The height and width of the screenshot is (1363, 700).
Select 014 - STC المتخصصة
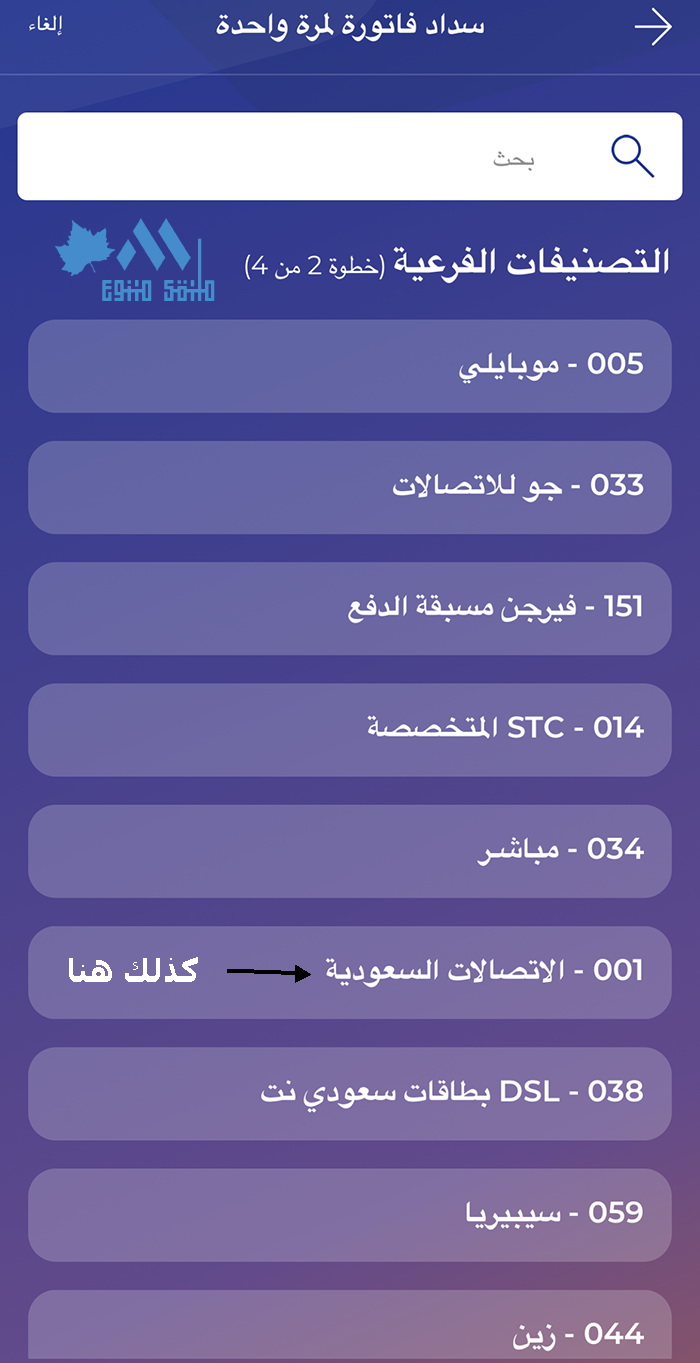(349, 729)
